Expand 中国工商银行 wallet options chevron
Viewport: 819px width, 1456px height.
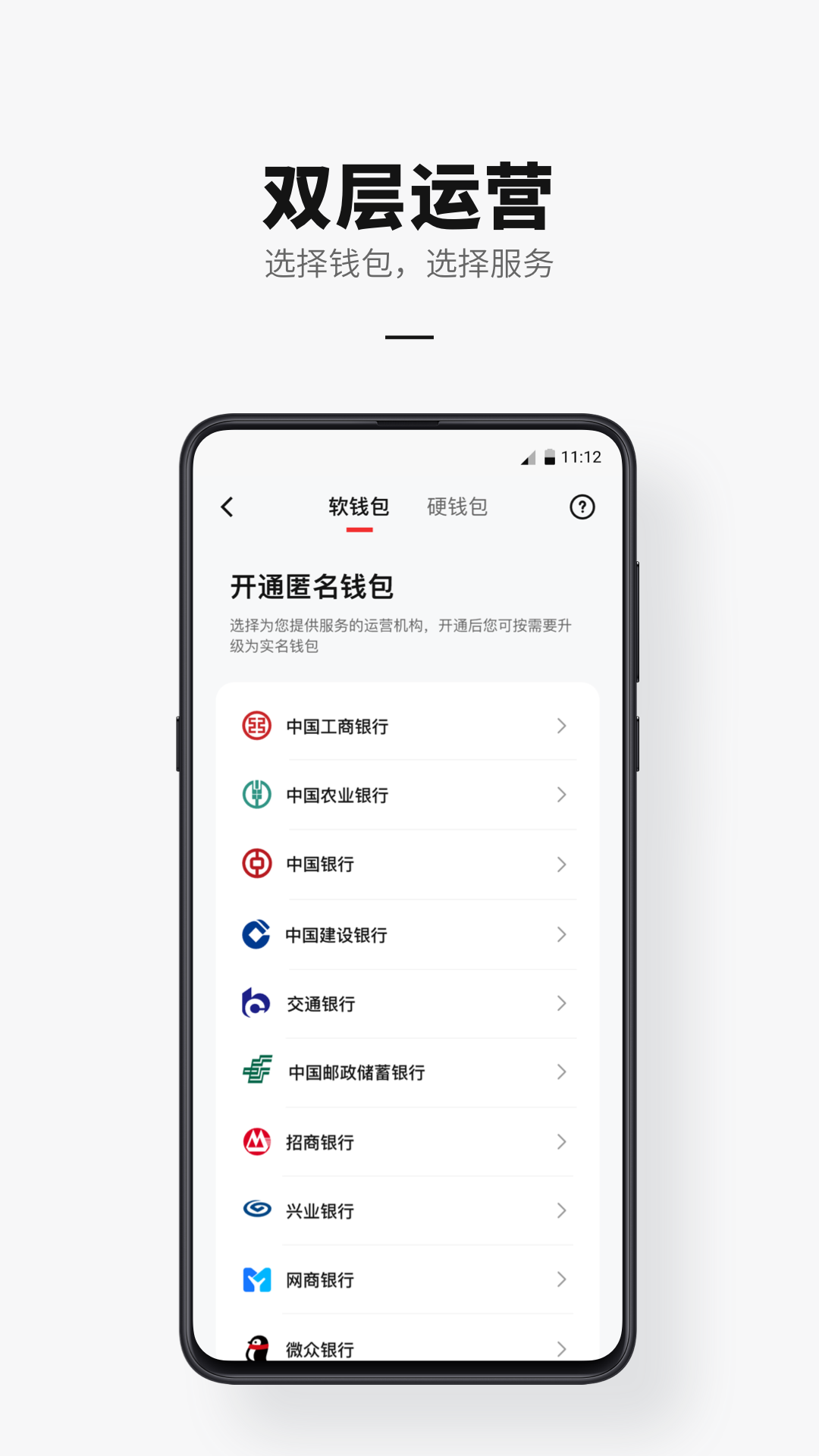[x=561, y=726]
